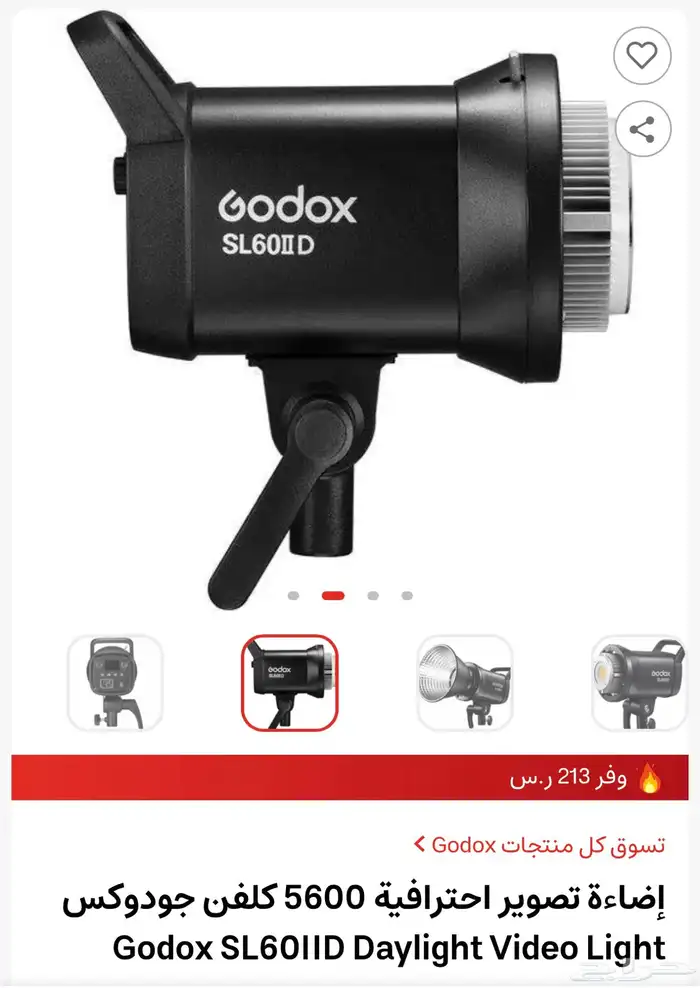Shop all Godox products link
The image size is (700, 988).
539,844
